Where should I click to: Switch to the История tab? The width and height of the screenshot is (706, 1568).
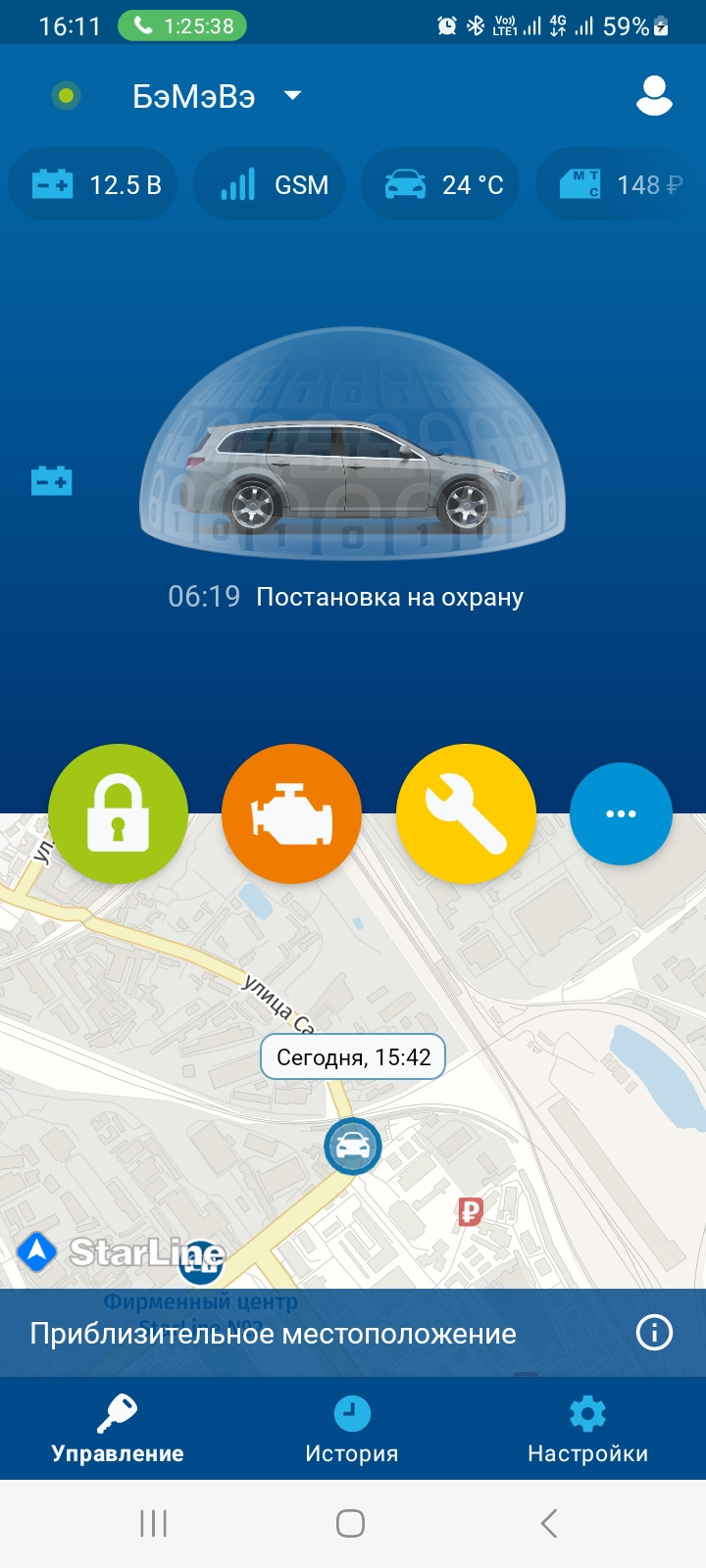point(352,1430)
